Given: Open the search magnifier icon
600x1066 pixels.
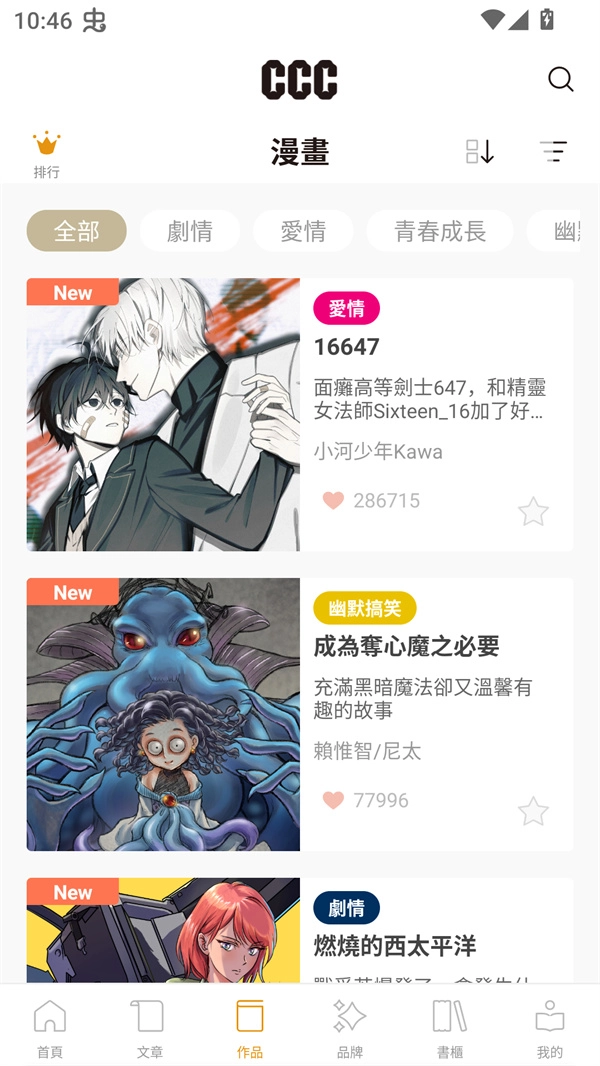Looking at the screenshot, I should (x=560, y=80).
